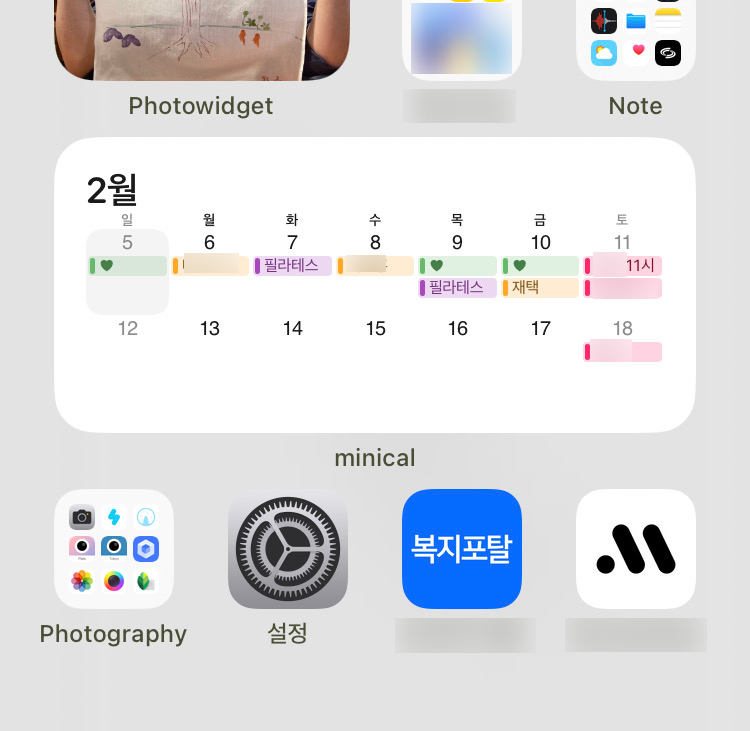Open the Photography folder
750x731 pixels.
click(113, 549)
